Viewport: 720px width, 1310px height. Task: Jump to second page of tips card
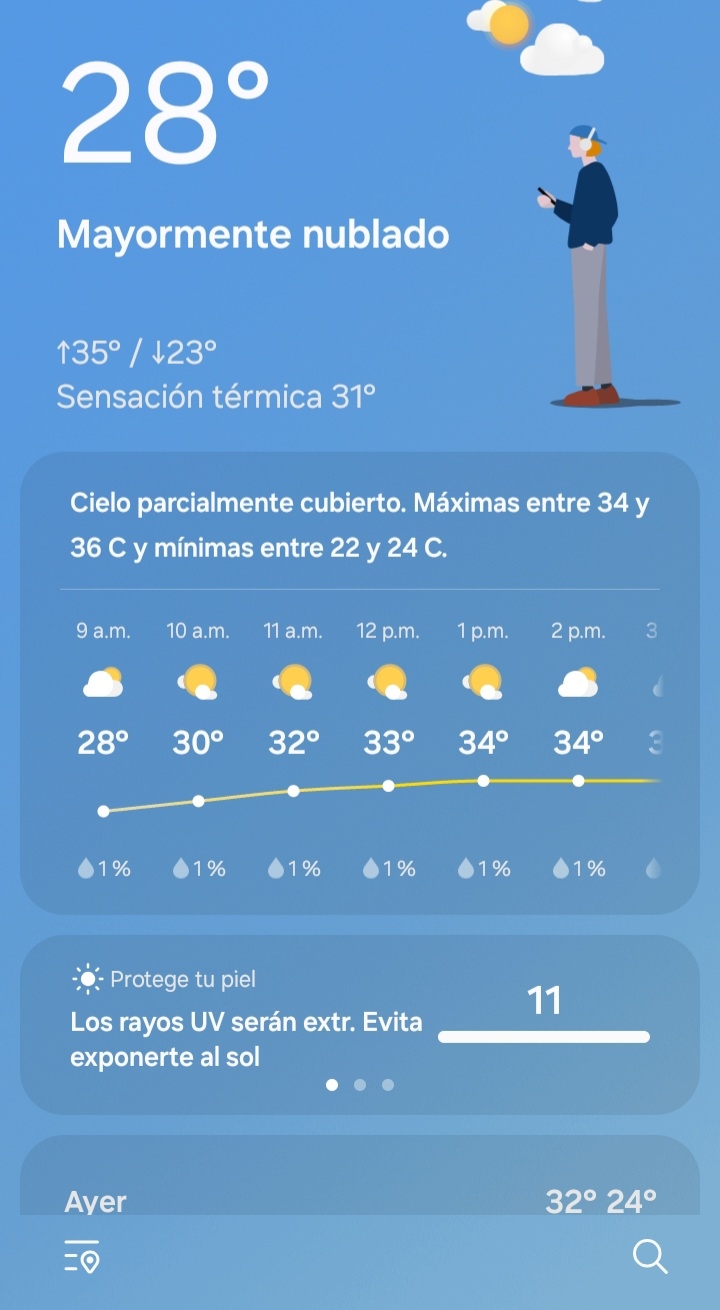[x=360, y=1084]
